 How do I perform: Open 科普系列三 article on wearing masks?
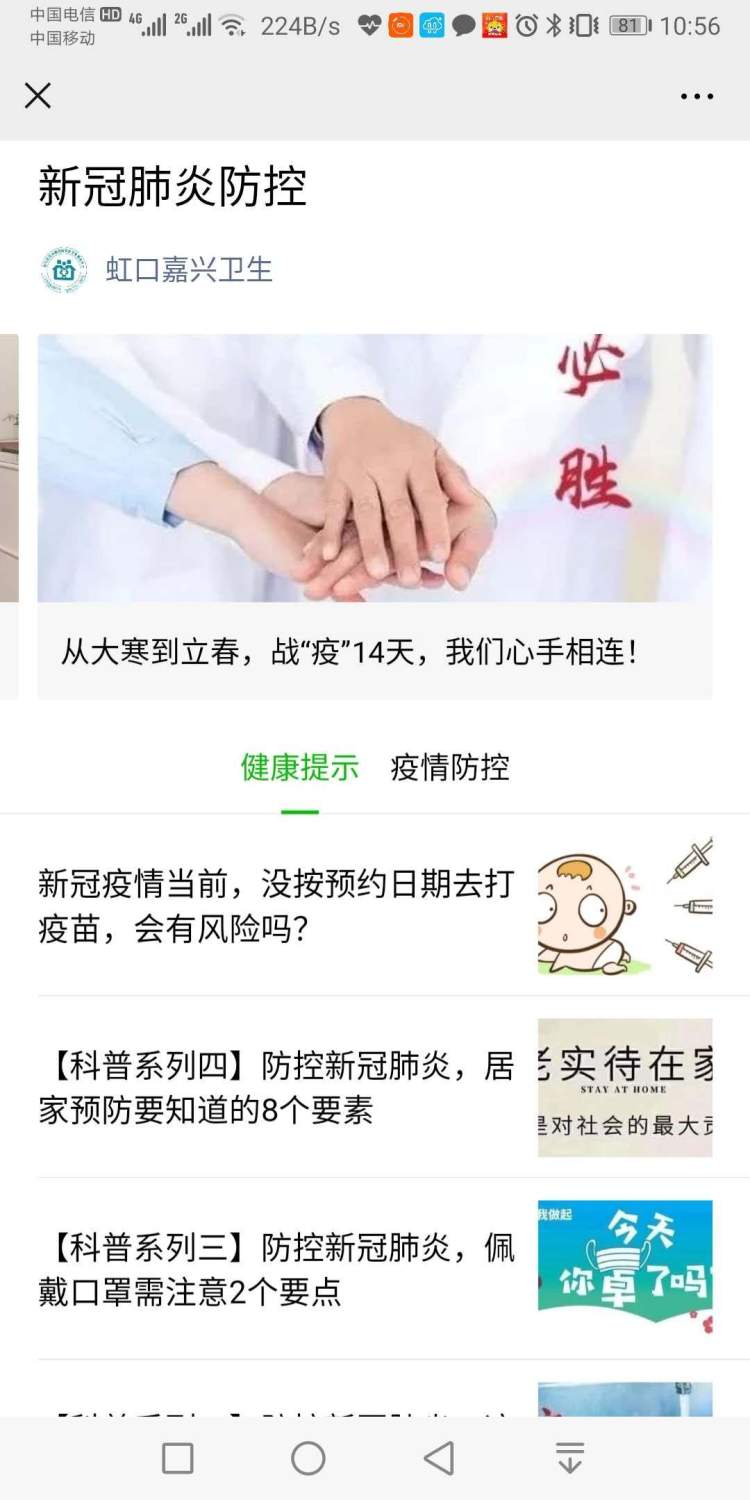(x=276, y=1270)
